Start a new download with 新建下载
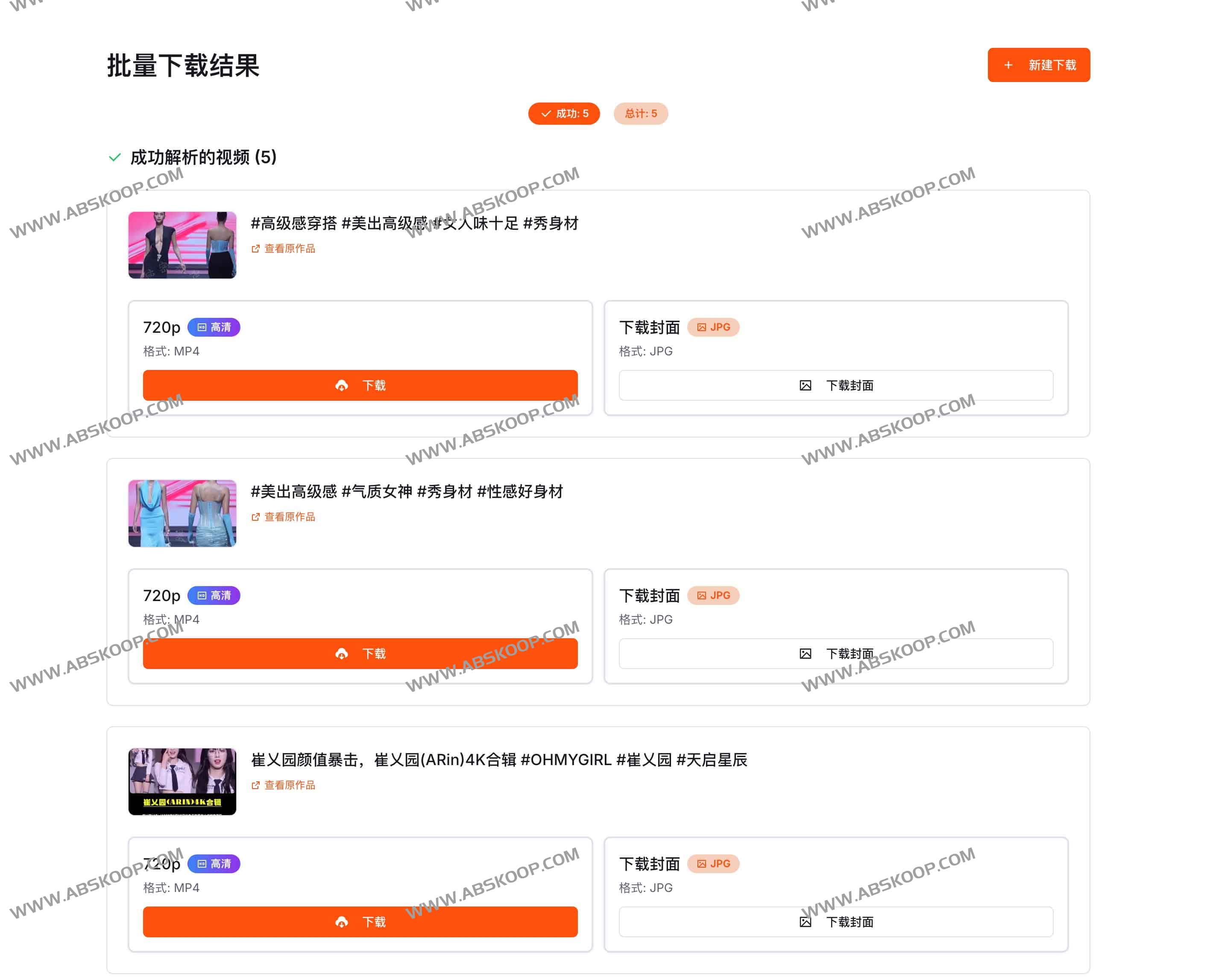1213x980 pixels. 1038,65
